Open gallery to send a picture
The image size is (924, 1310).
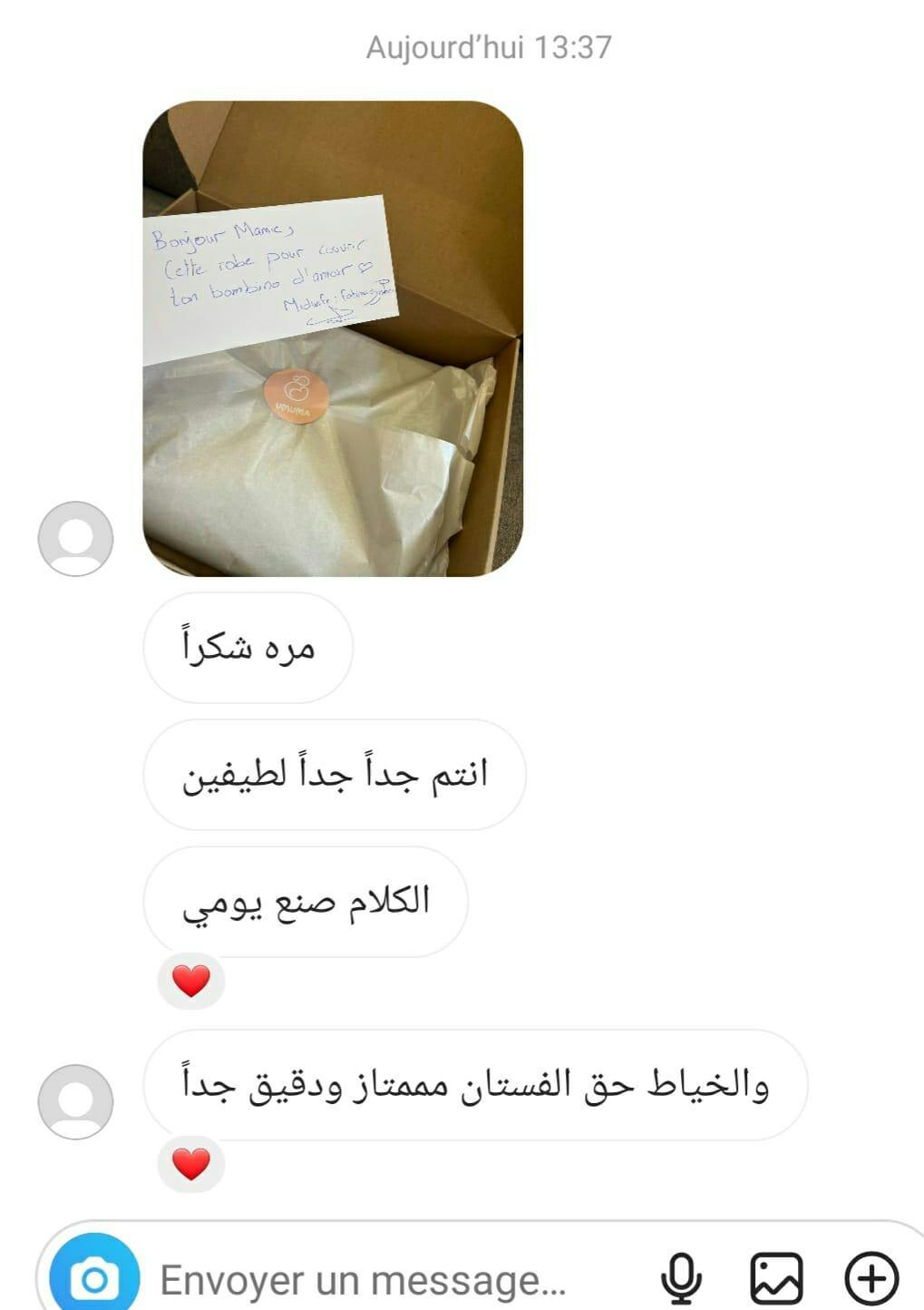click(x=776, y=1279)
